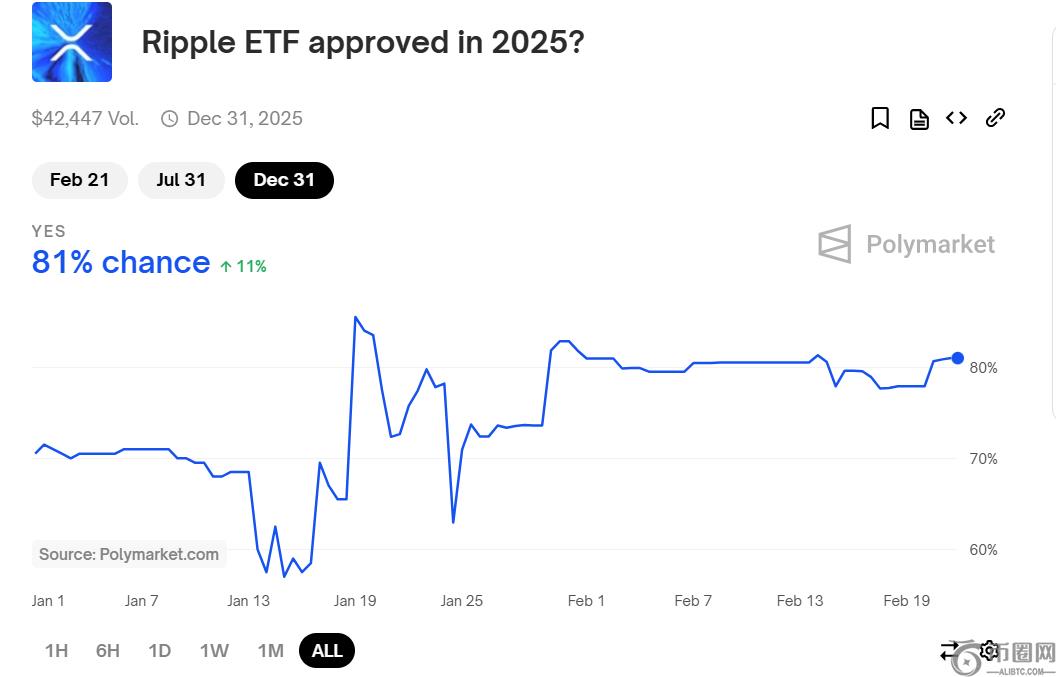Tap the swap arrows chart icon
Screen dimensions: 1056x677
[x=950, y=651]
